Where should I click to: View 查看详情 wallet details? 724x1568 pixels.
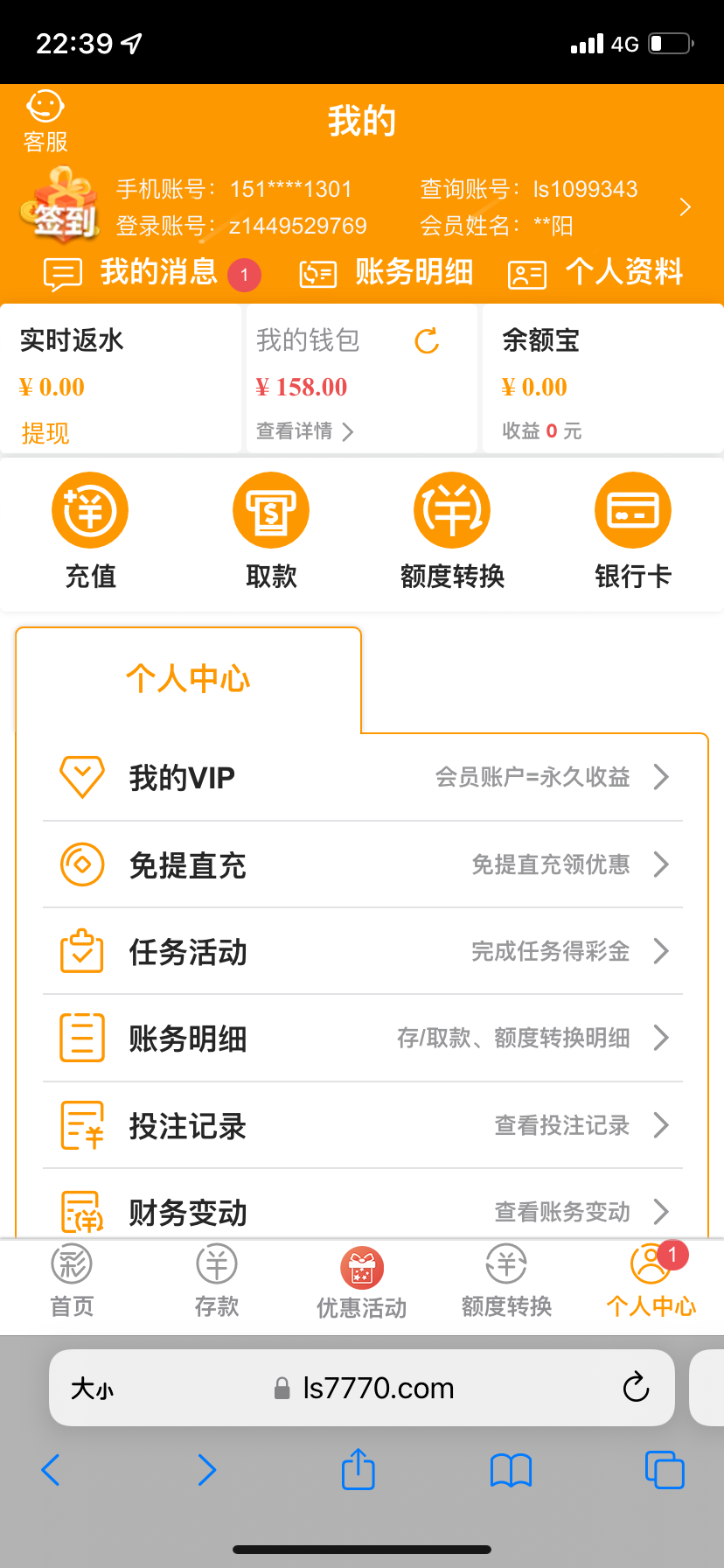[304, 431]
